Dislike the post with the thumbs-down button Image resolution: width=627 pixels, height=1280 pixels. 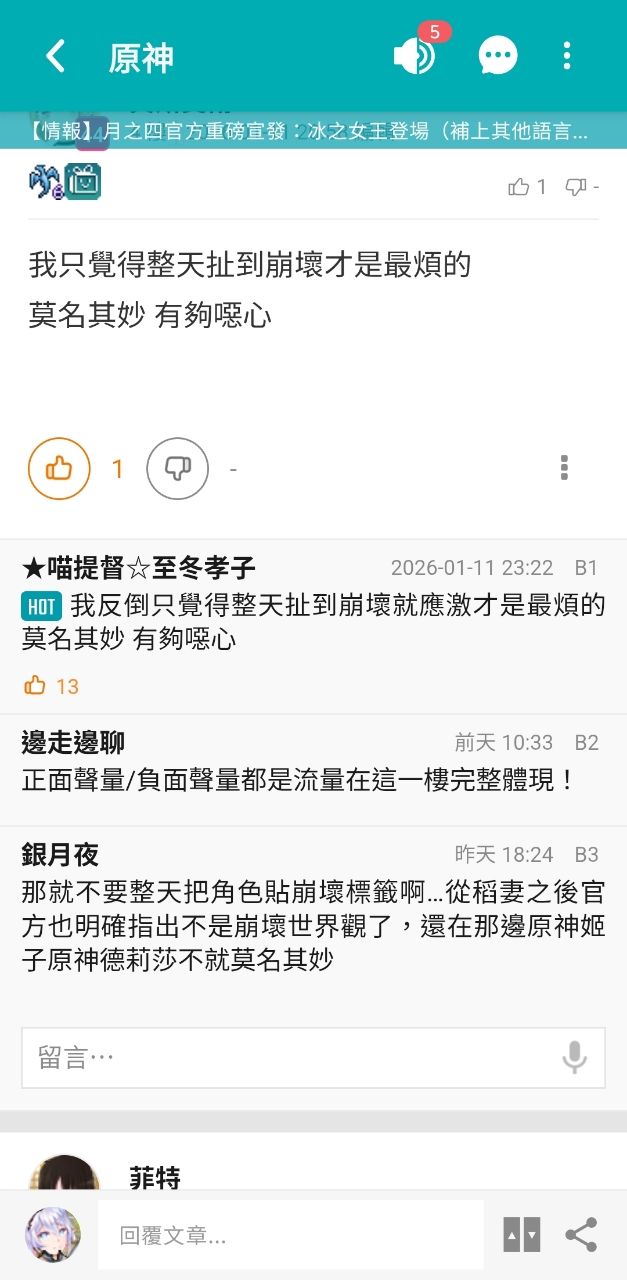(x=177, y=468)
